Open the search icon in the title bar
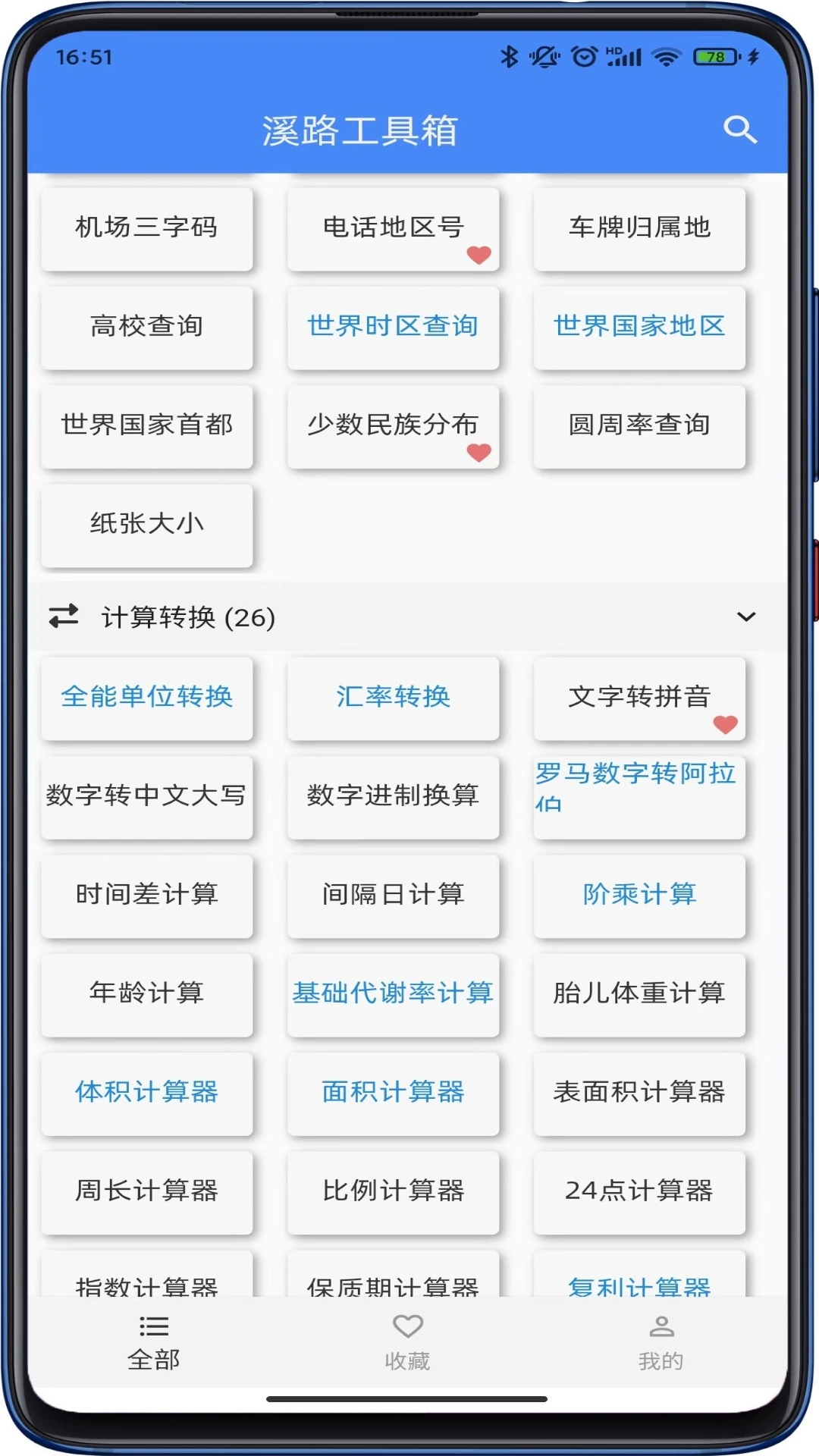 740,129
